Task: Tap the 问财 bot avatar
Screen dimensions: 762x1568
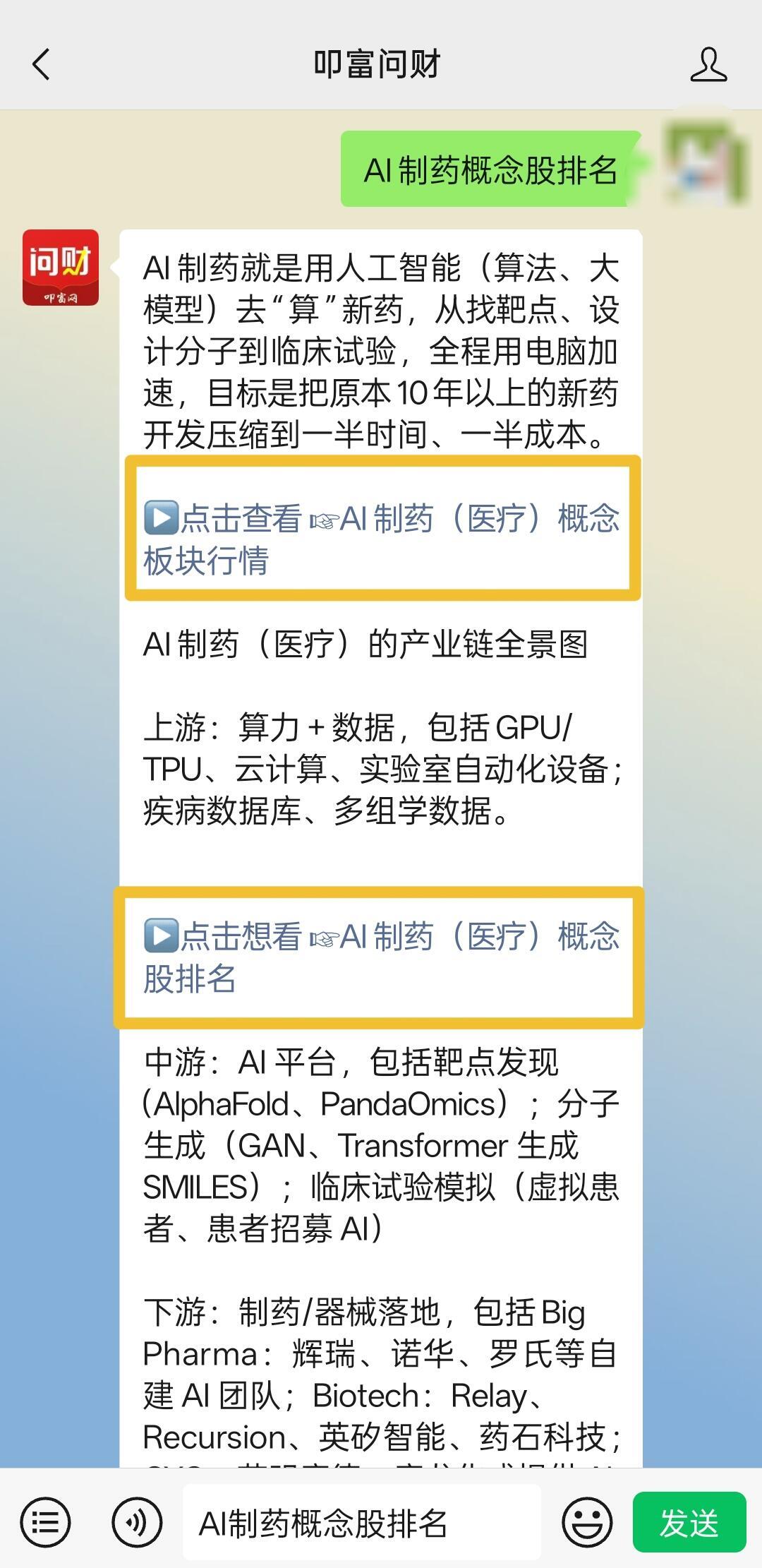Action: pos(61,268)
